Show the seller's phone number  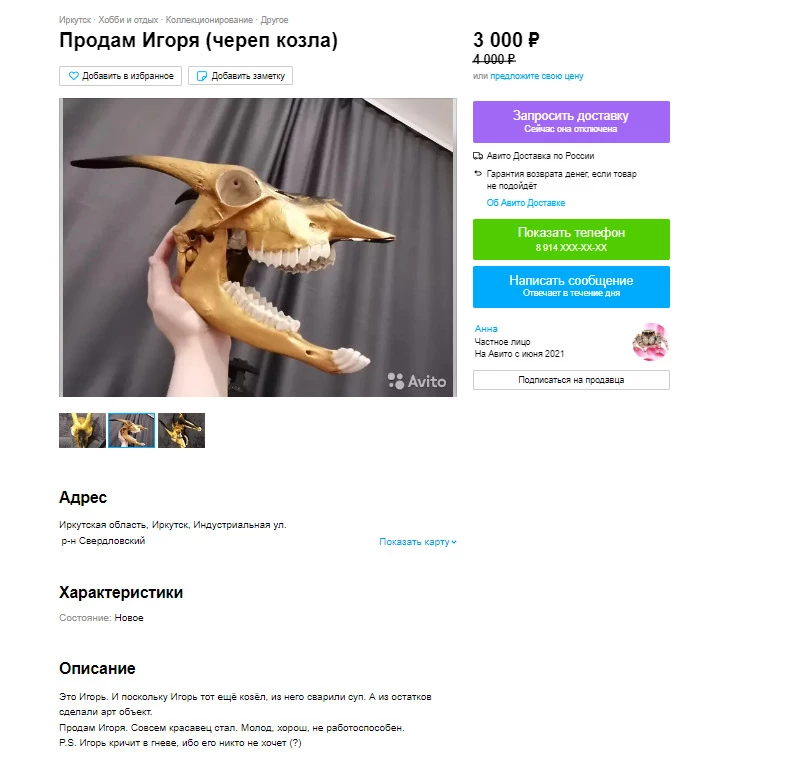coord(570,239)
